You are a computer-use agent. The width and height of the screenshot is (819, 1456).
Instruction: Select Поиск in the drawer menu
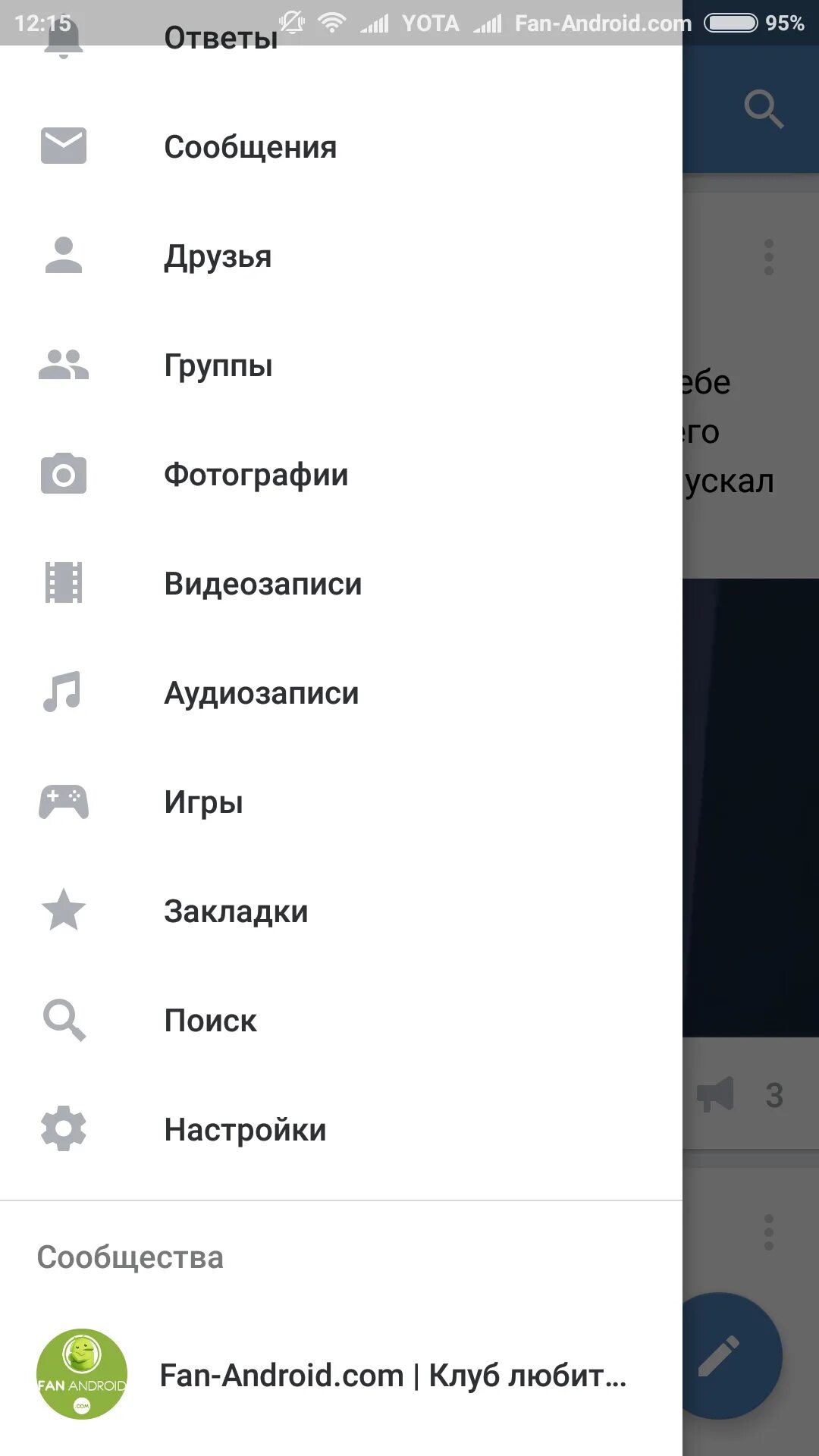(x=211, y=1021)
